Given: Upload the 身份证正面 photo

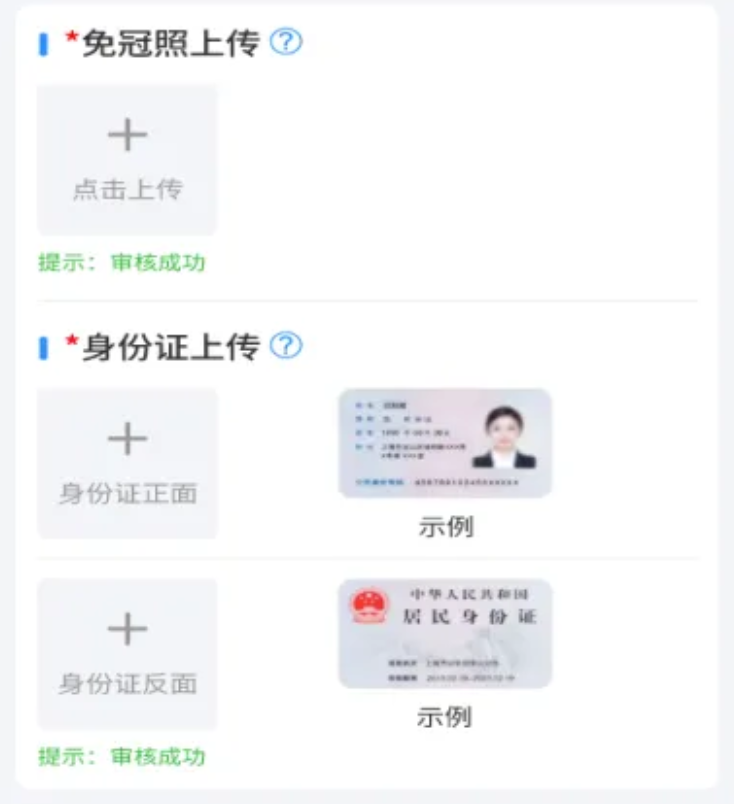Looking at the screenshot, I should coord(127,463).
